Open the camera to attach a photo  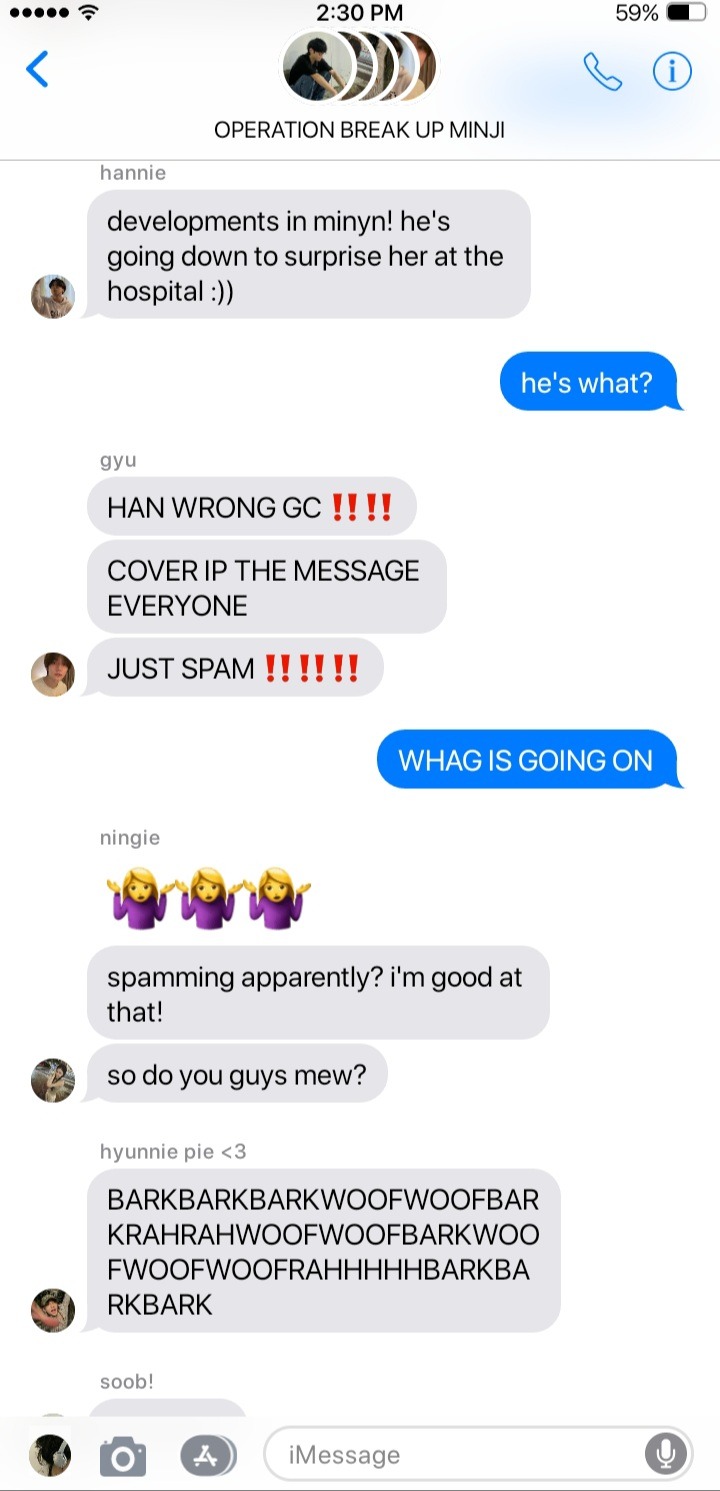tap(123, 1455)
